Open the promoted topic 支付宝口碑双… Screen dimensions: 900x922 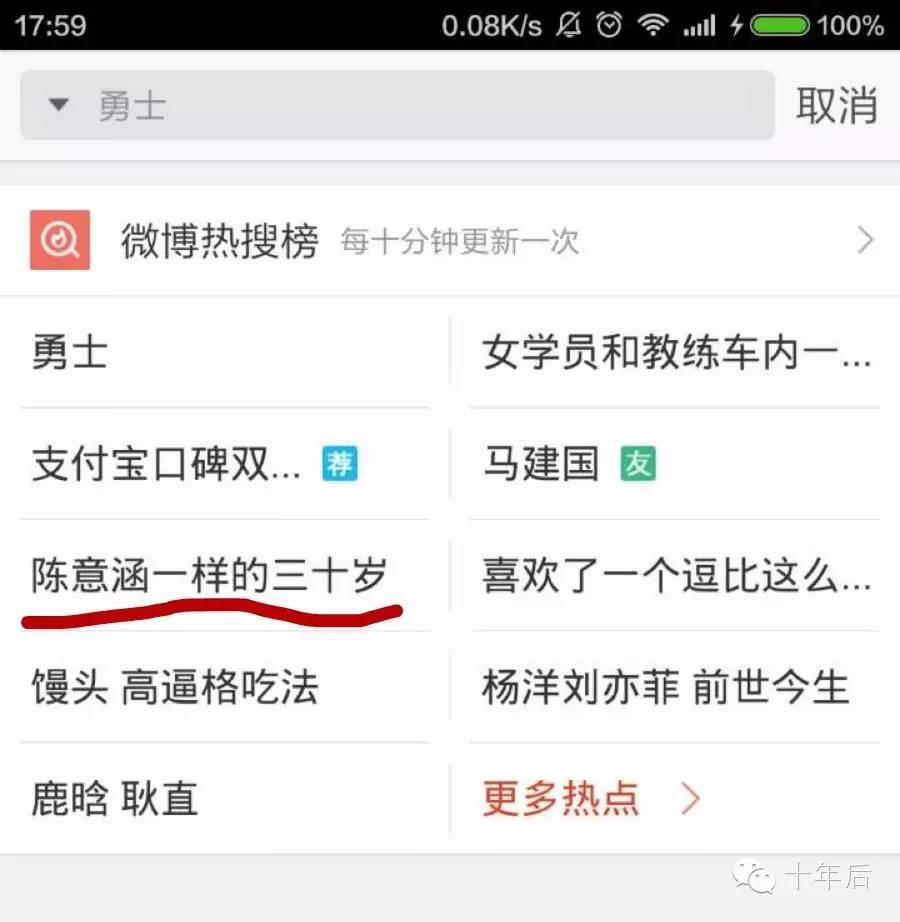point(167,465)
